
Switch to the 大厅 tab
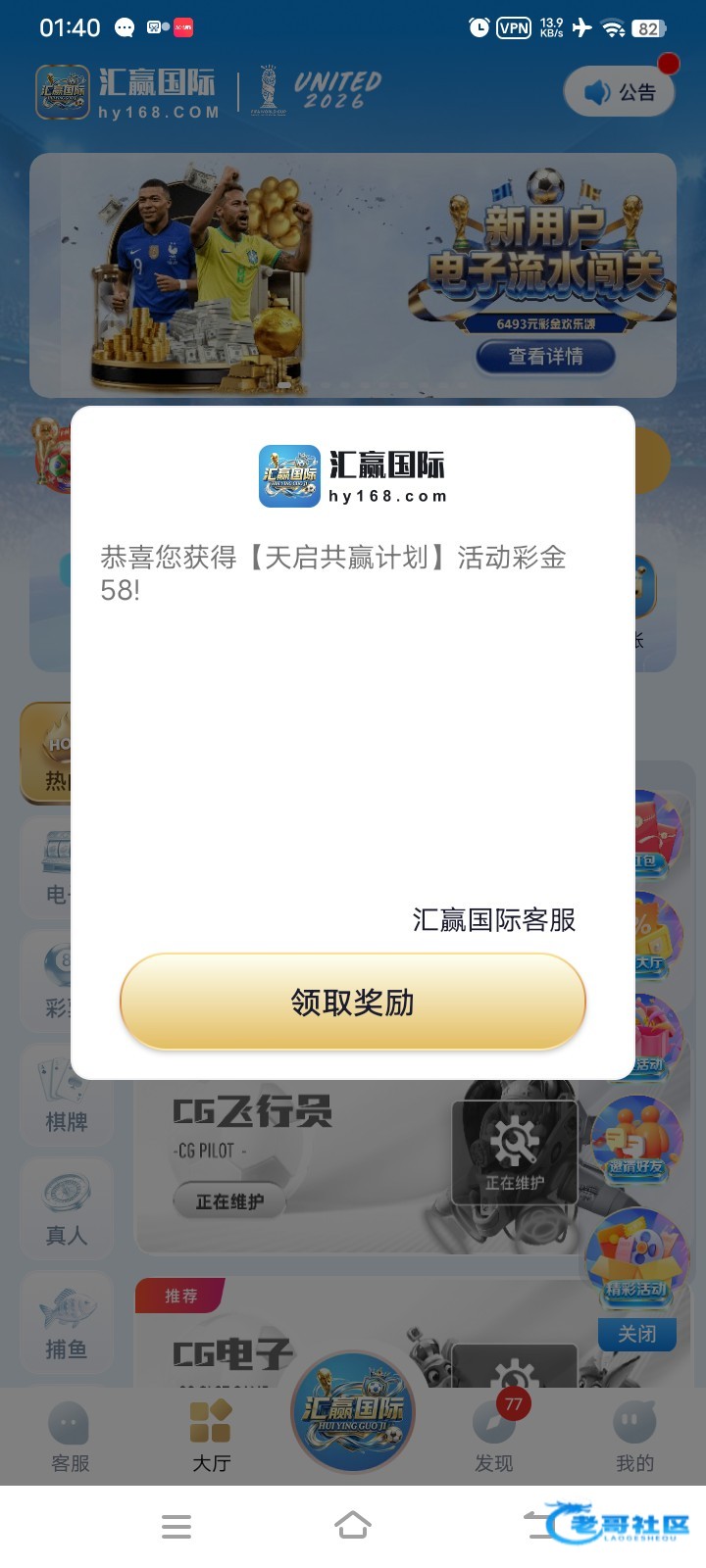click(x=212, y=1437)
